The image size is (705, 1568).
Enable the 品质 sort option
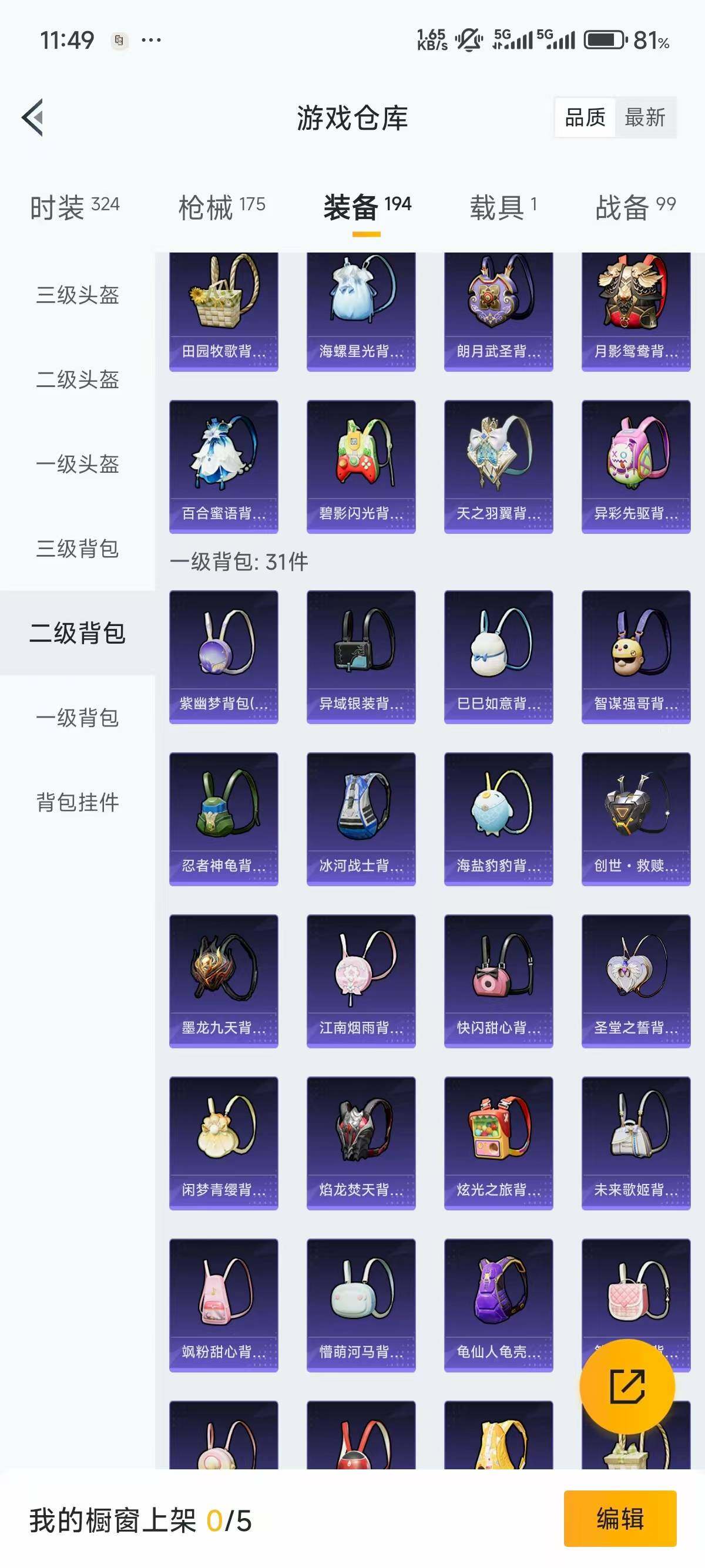pos(586,119)
